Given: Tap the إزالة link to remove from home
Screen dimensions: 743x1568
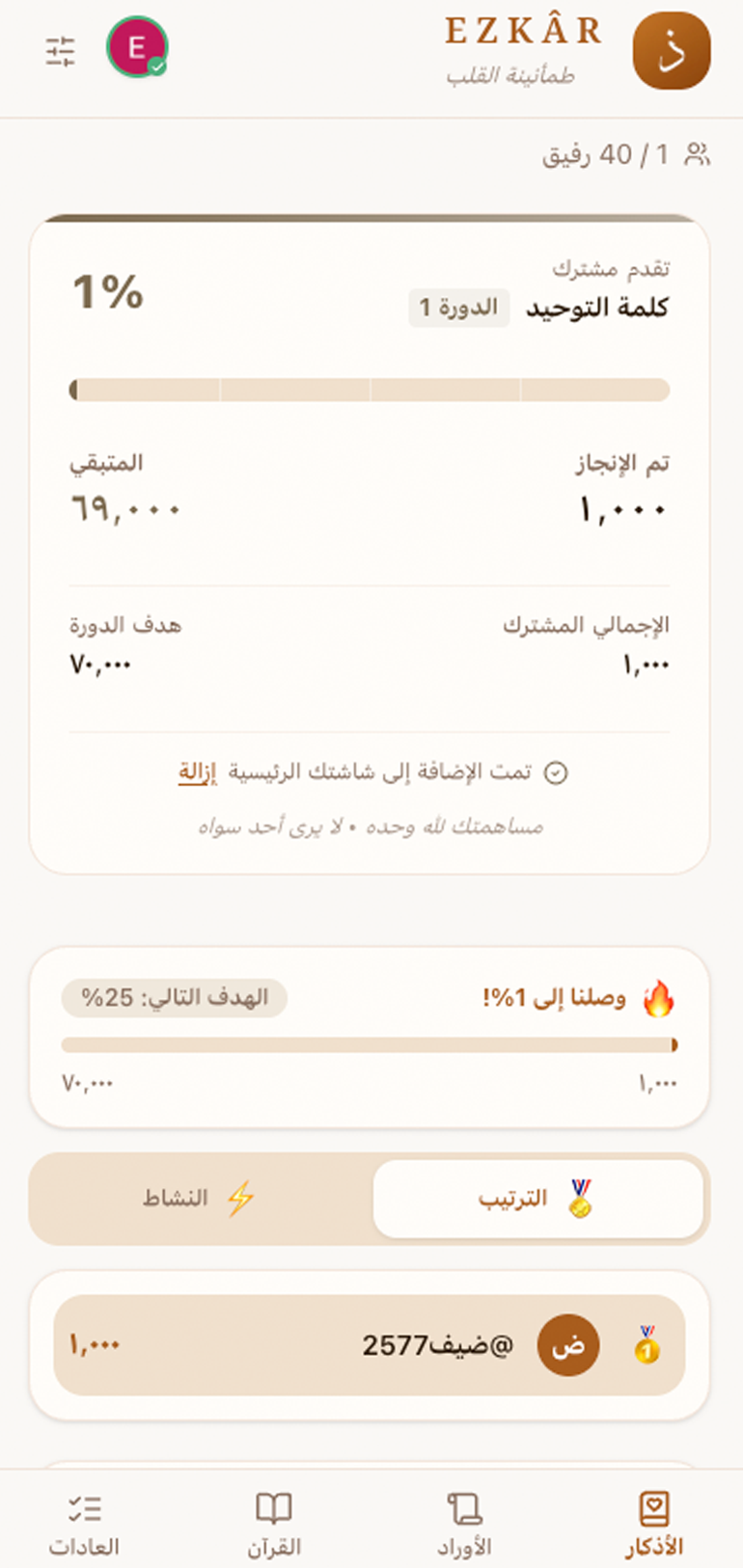Looking at the screenshot, I should 197,772.
